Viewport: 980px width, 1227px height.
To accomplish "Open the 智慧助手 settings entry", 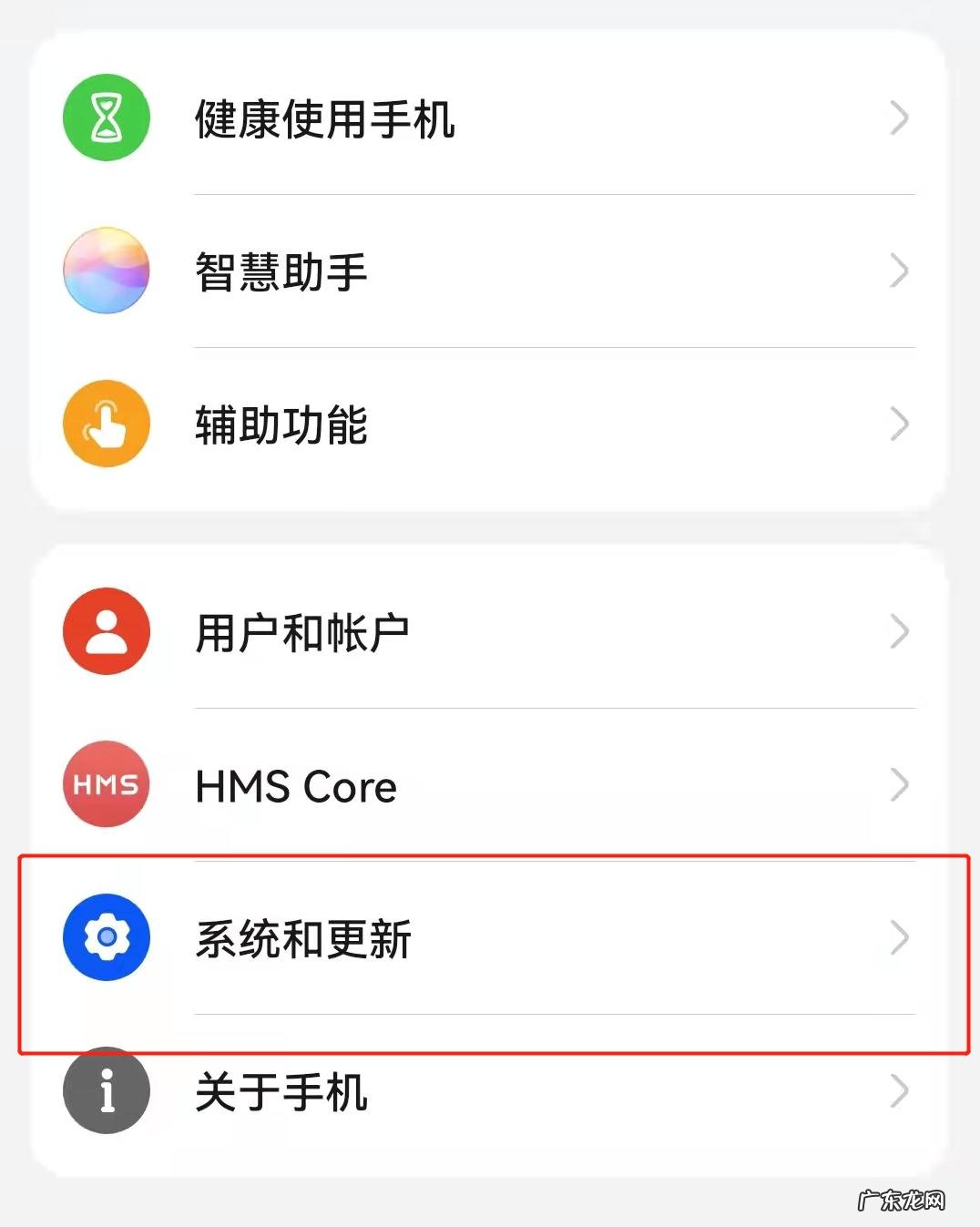I will 281,271.
